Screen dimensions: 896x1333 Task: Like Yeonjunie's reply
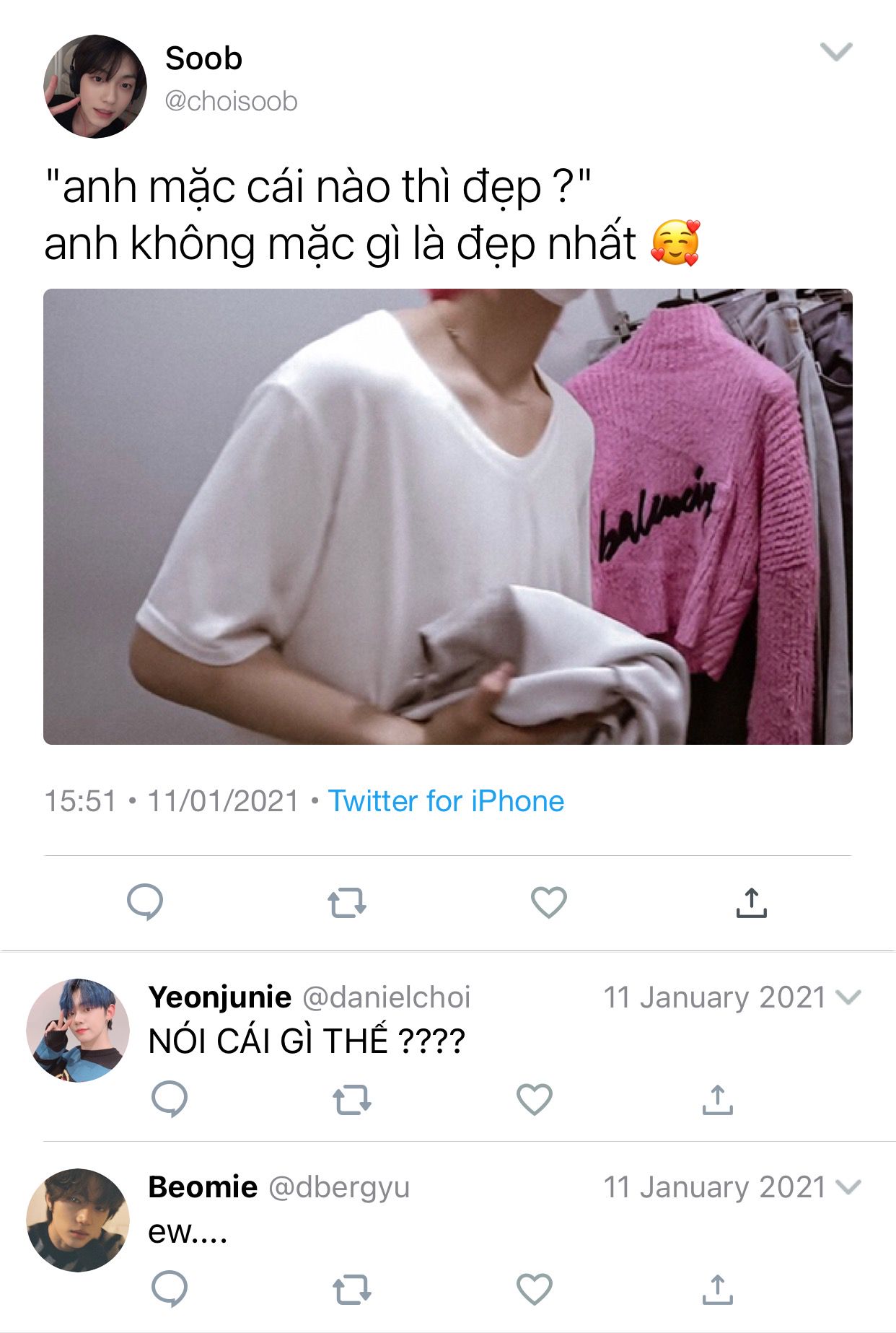[534, 1100]
